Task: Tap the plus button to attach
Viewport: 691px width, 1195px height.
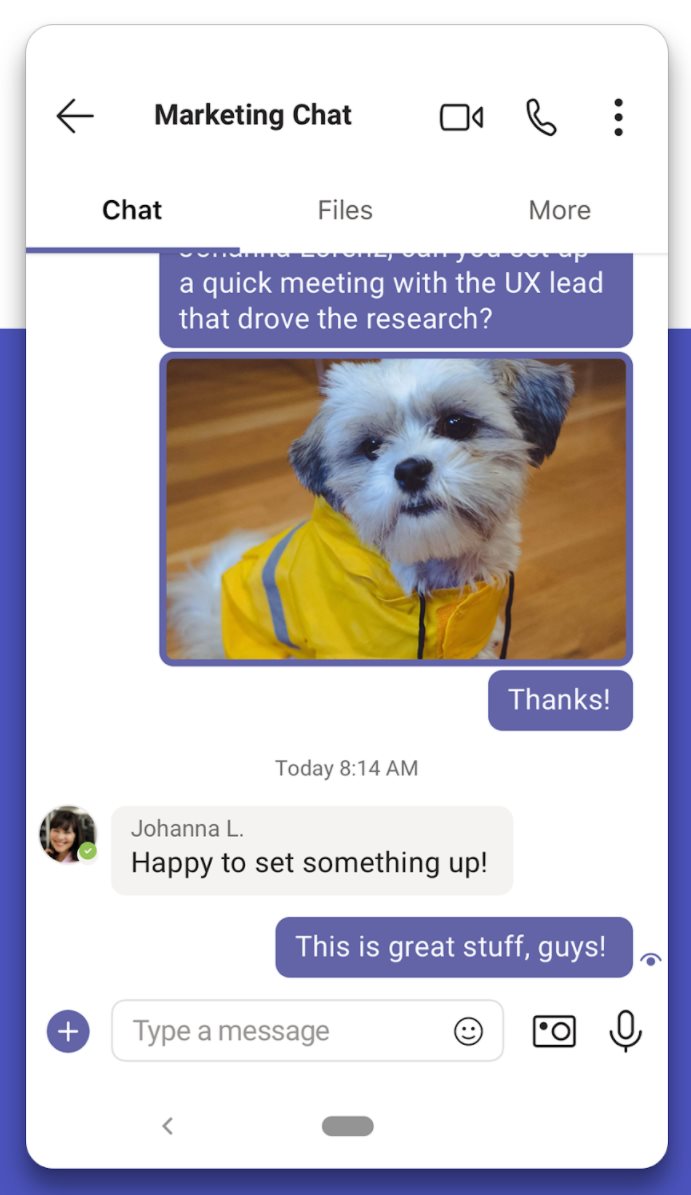Action: pyautogui.click(x=69, y=1031)
